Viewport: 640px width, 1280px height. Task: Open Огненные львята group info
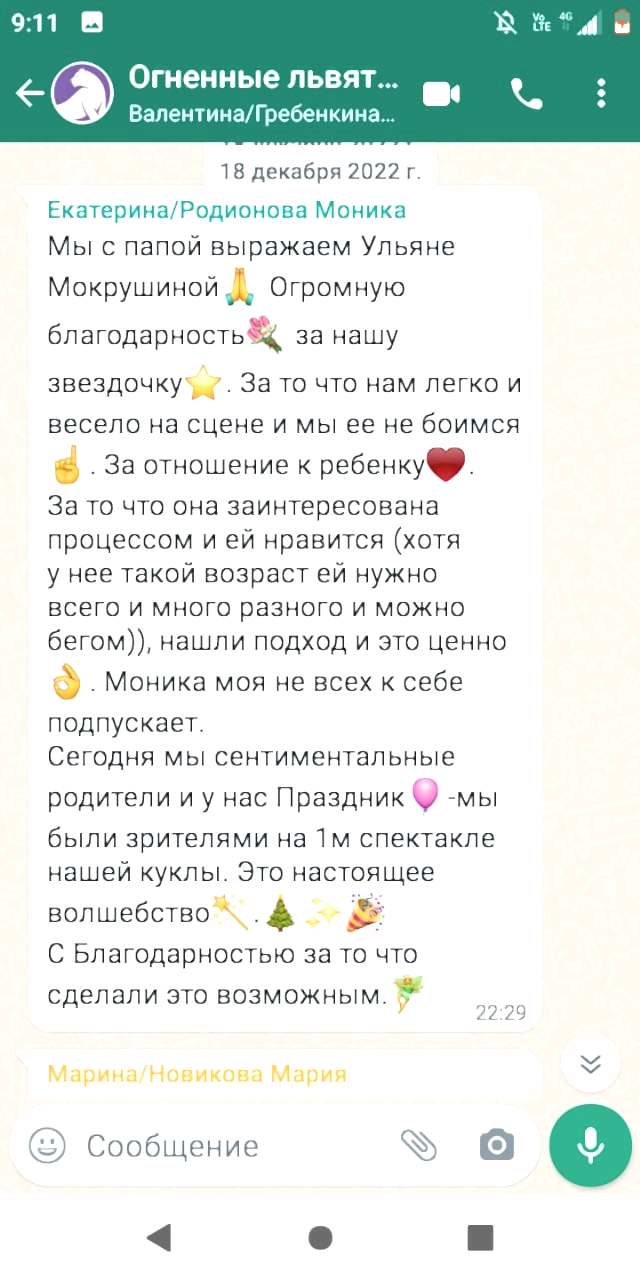[263, 93]
